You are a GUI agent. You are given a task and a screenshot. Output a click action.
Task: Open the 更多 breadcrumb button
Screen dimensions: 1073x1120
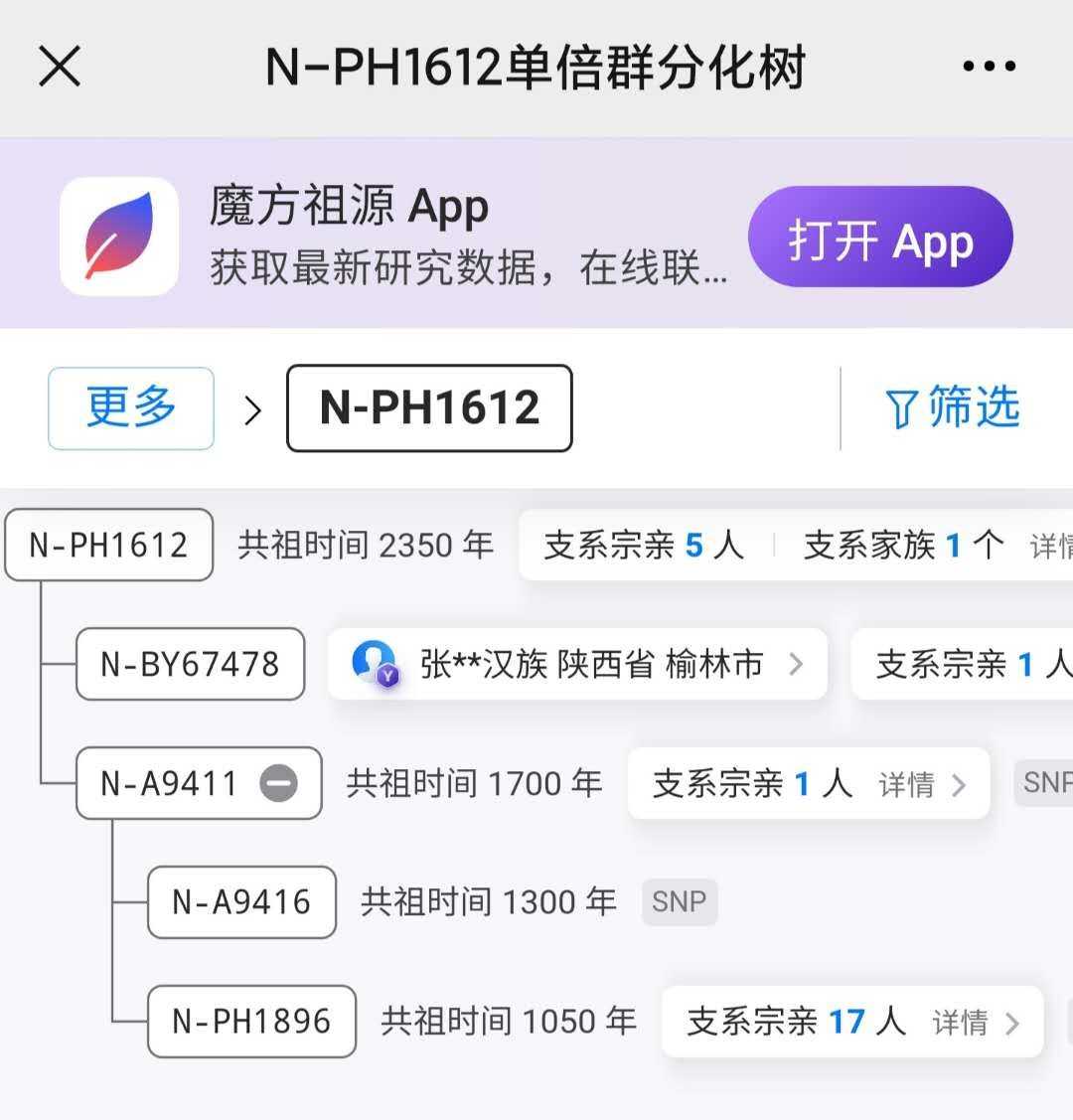click(131, 407)
